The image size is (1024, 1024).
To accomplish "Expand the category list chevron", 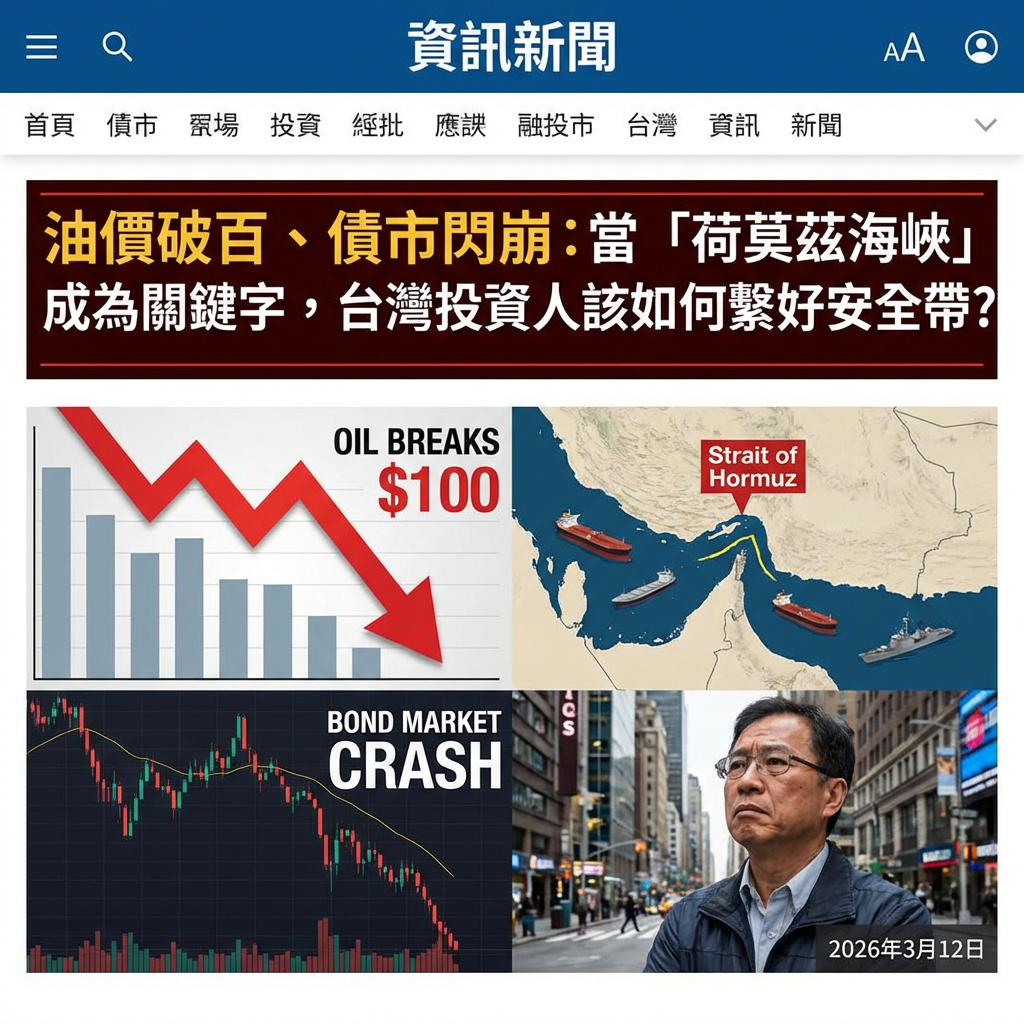I will (x=985, y=125).
